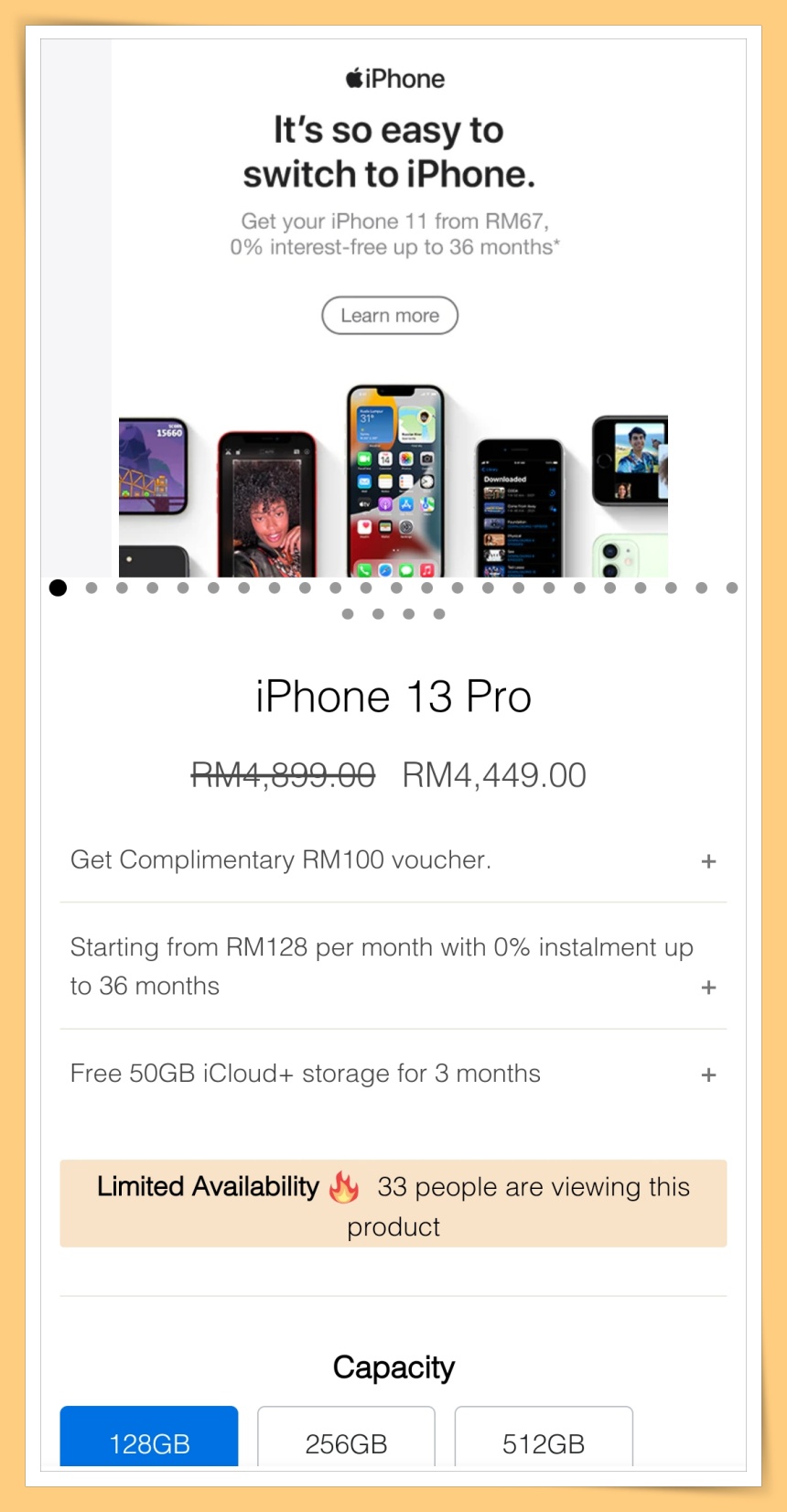Expand the 0% instalment offer details

click(708, 988)
